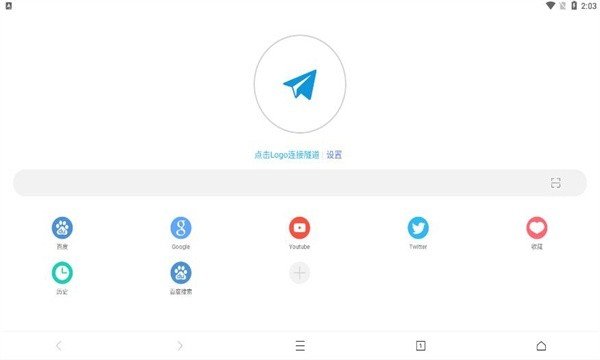This screenshot has height=360, width=600.
Task: Open the hamburger menu in bottom bar
Action: tap(300, 346)
